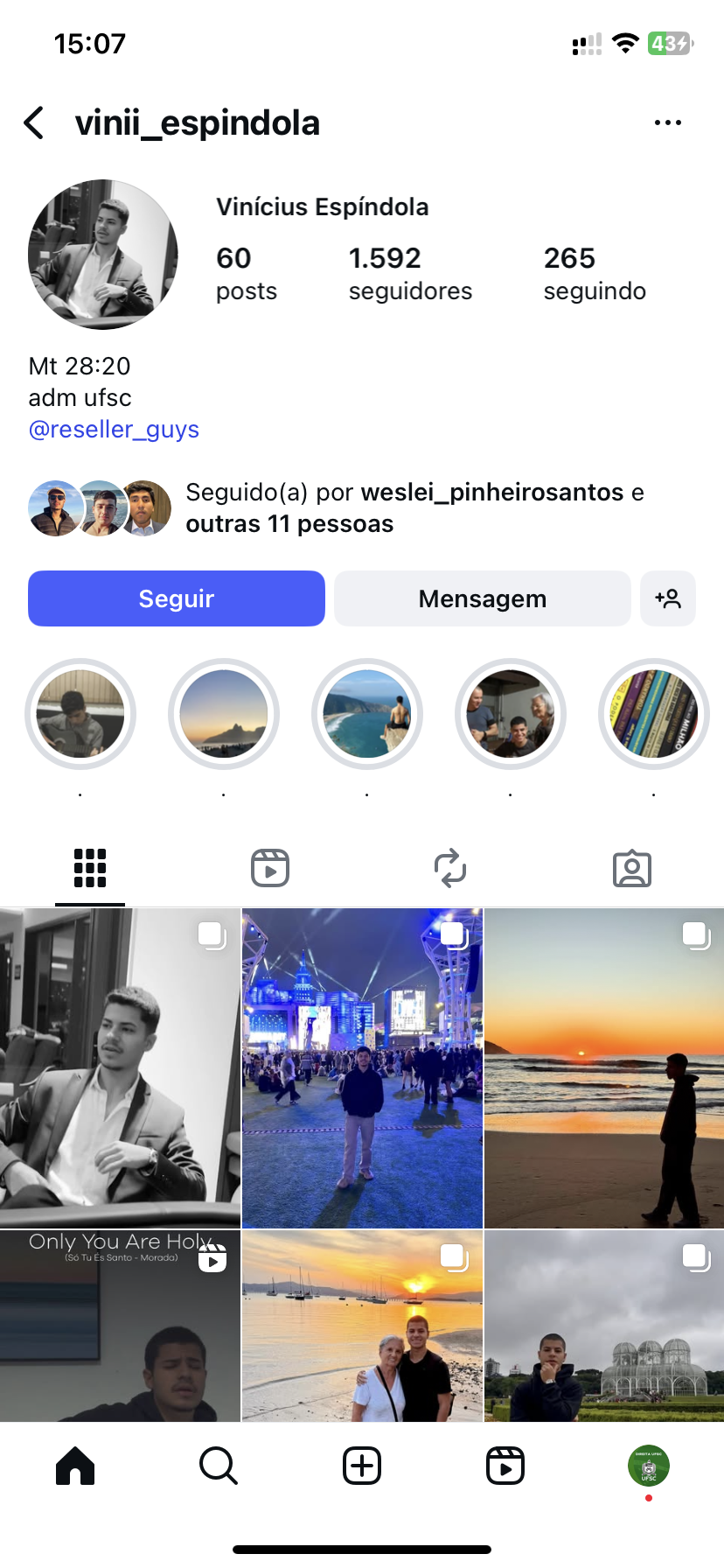724x1568 pixels.
Task: Open story highlight with guitar player
Action: coord(80,714)
